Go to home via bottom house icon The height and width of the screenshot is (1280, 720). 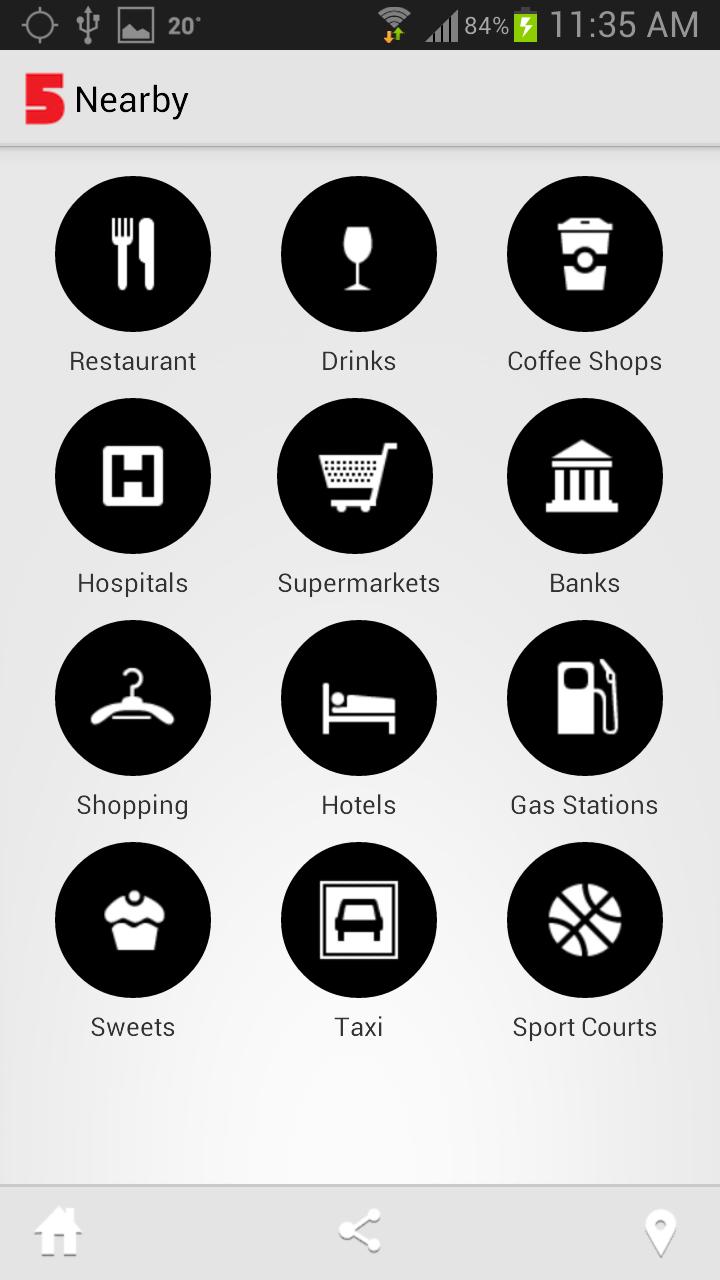(58, 1231)
